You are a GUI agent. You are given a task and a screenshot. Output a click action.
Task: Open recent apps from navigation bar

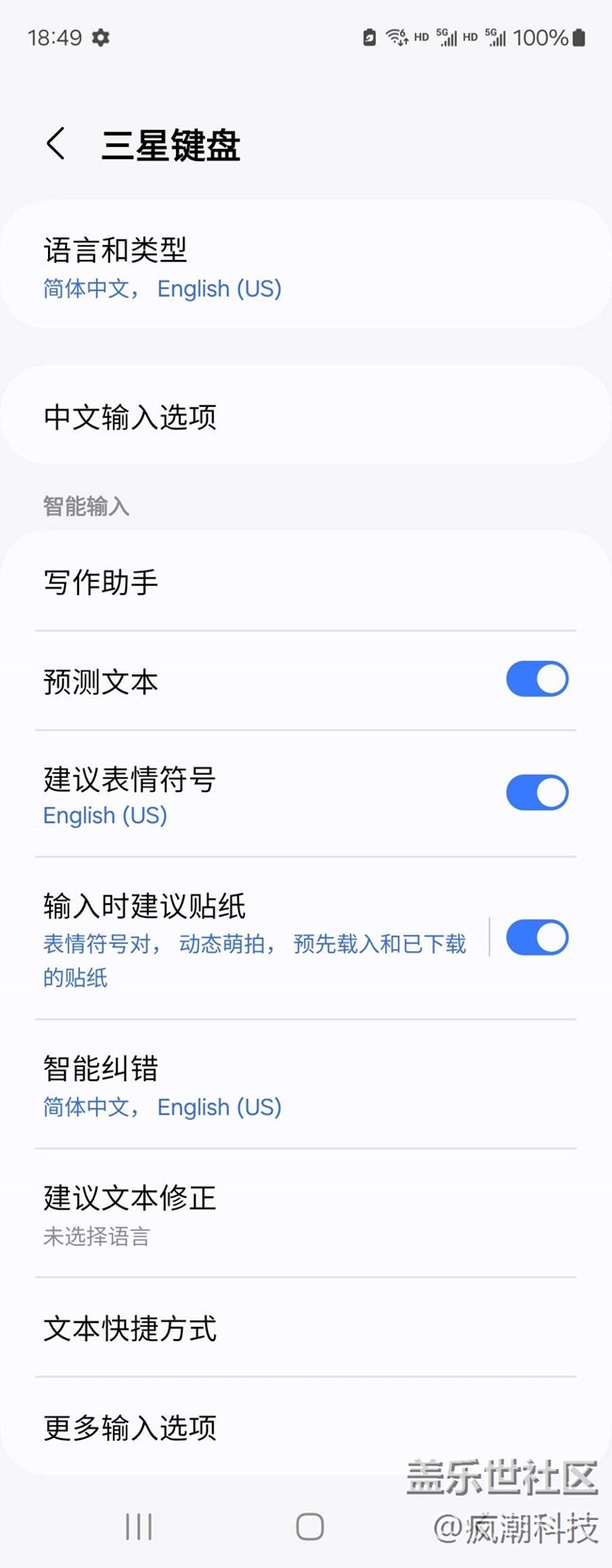click(x=138, y=1527)
